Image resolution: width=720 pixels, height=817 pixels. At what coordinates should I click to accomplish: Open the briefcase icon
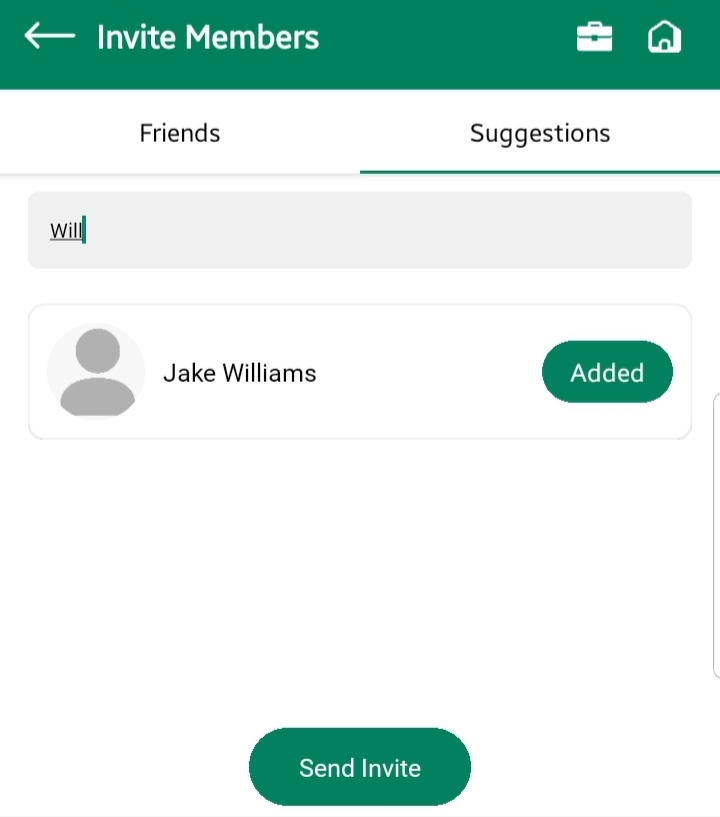tap(594, 37)
